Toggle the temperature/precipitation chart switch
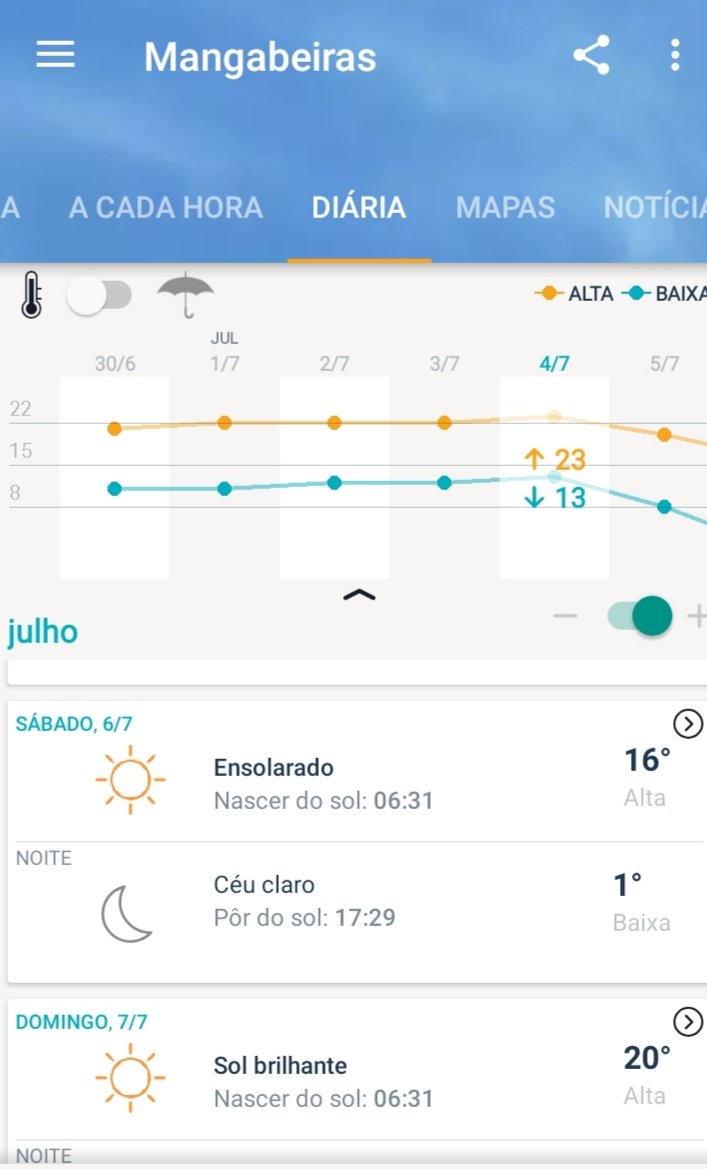This screenshot has width=707, height=1169. pyautogui.click(x=99, y=296)
